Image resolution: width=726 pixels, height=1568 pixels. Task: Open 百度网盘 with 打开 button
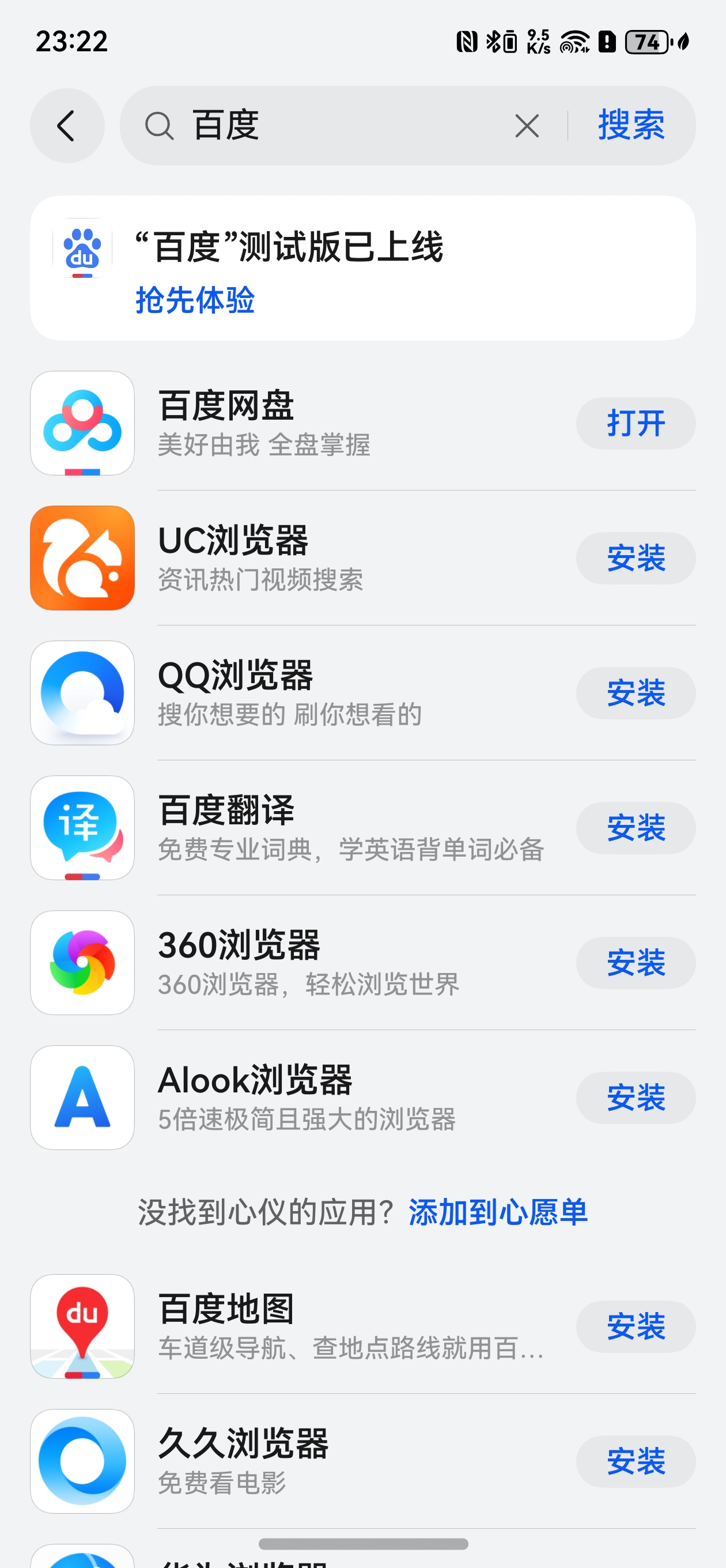(636, 423)
